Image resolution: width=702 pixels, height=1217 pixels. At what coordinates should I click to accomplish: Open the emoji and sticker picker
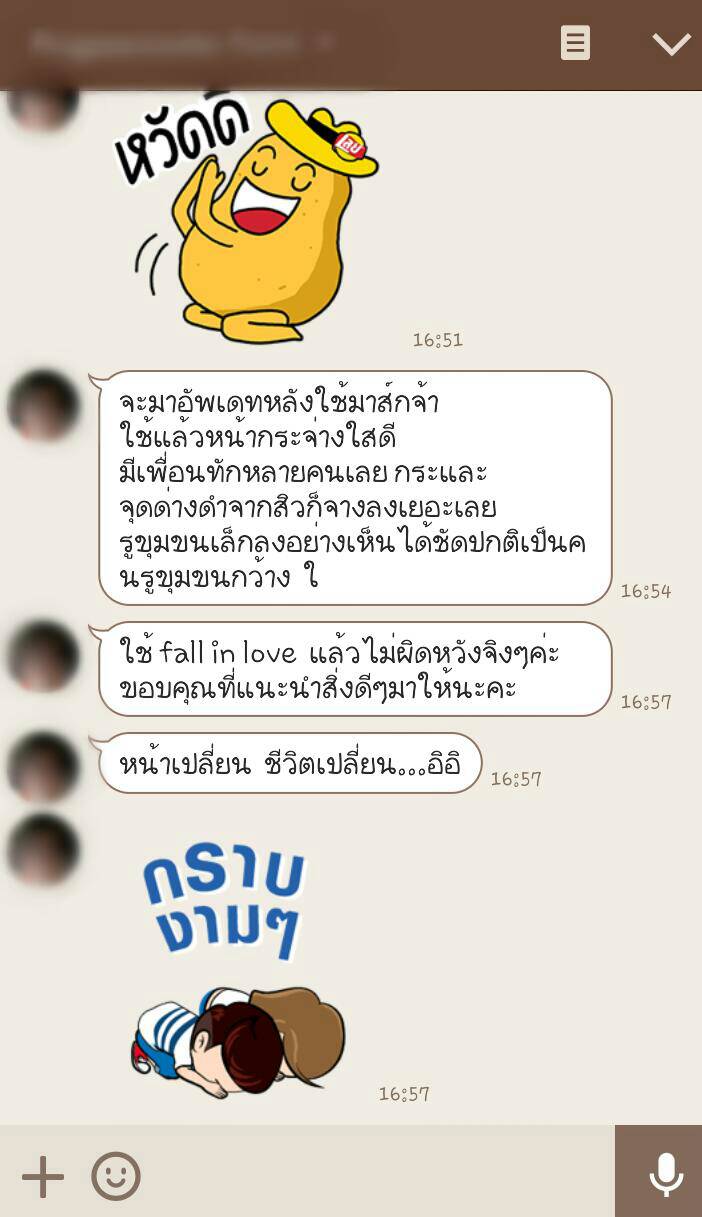116,1176
